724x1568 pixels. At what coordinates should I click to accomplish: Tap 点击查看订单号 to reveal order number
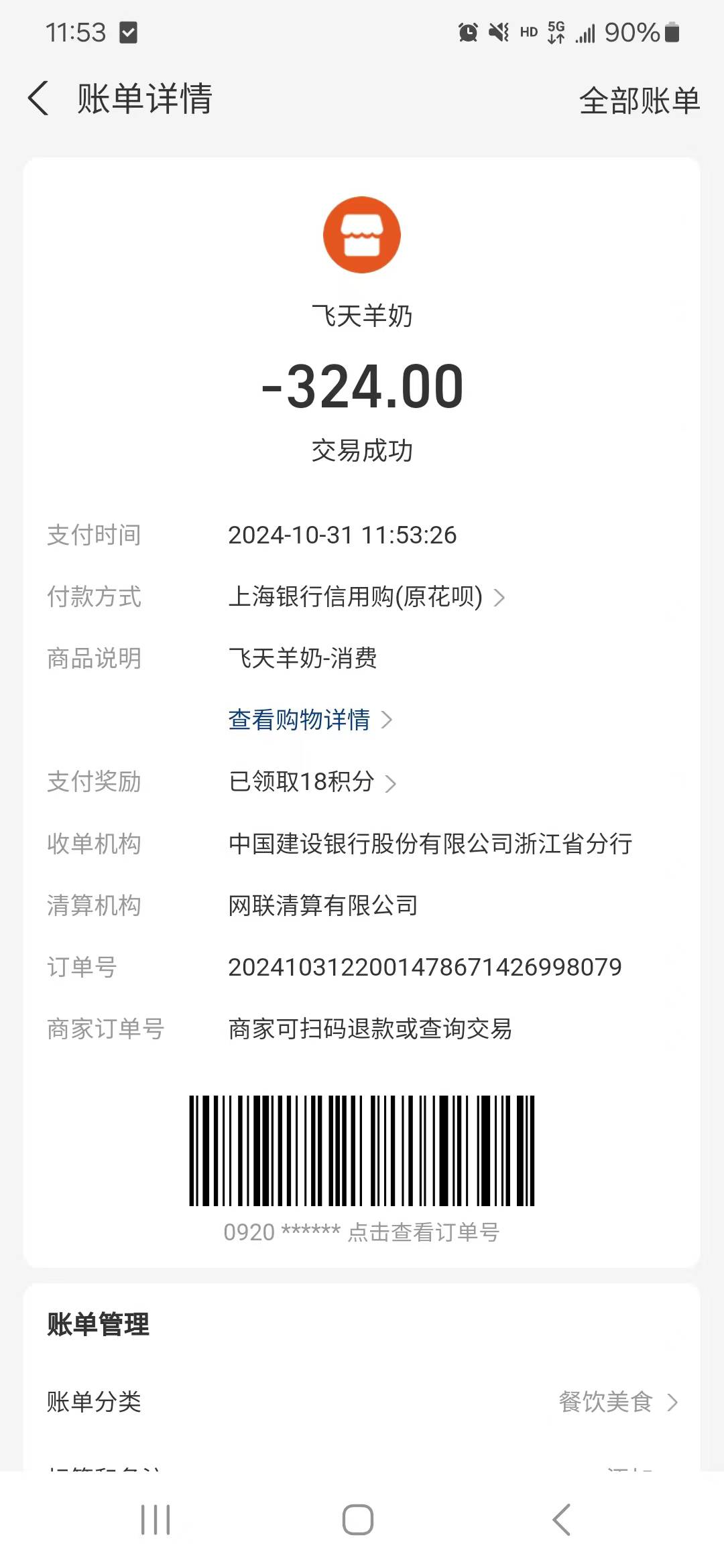[422, 1232]
